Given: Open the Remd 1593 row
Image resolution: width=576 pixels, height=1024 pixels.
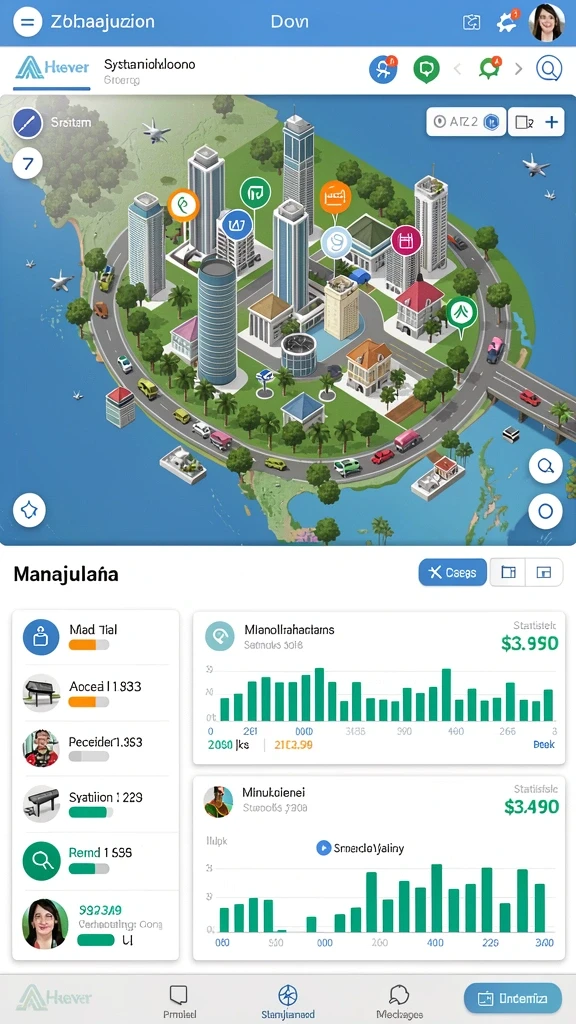Looking at the screenshot, I should pyautogui.click(x=95, y=860).
